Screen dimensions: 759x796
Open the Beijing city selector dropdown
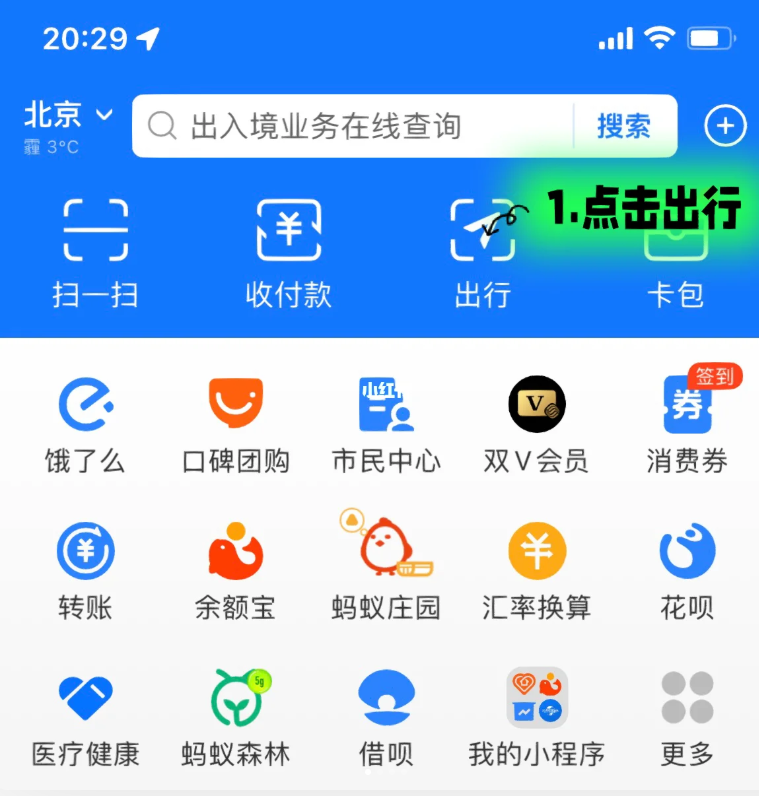(68, 115)
